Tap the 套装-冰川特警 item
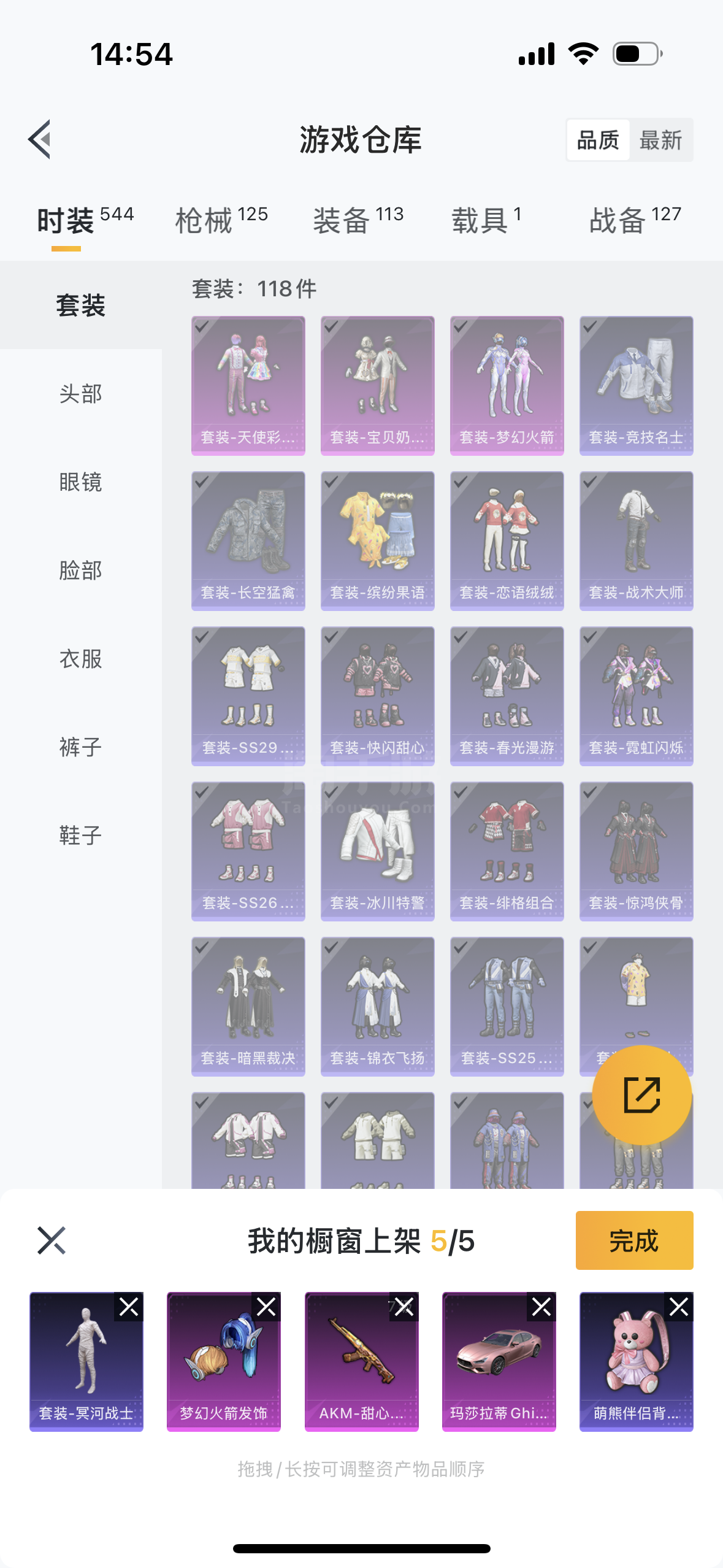 click(377, 851)
